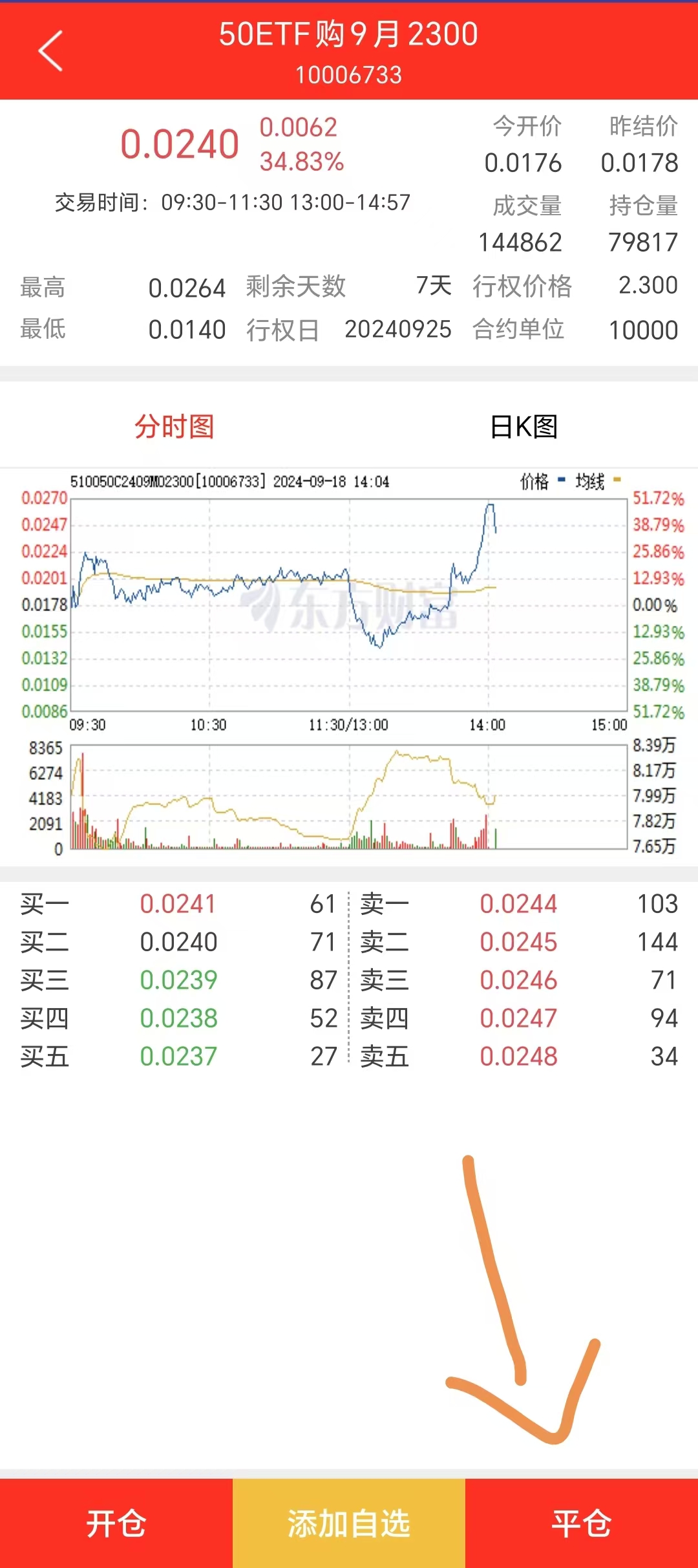Viewport: 698px width, 1568px height.
Task: Select the 买一 bid price 0.0241
Action: 179,904
